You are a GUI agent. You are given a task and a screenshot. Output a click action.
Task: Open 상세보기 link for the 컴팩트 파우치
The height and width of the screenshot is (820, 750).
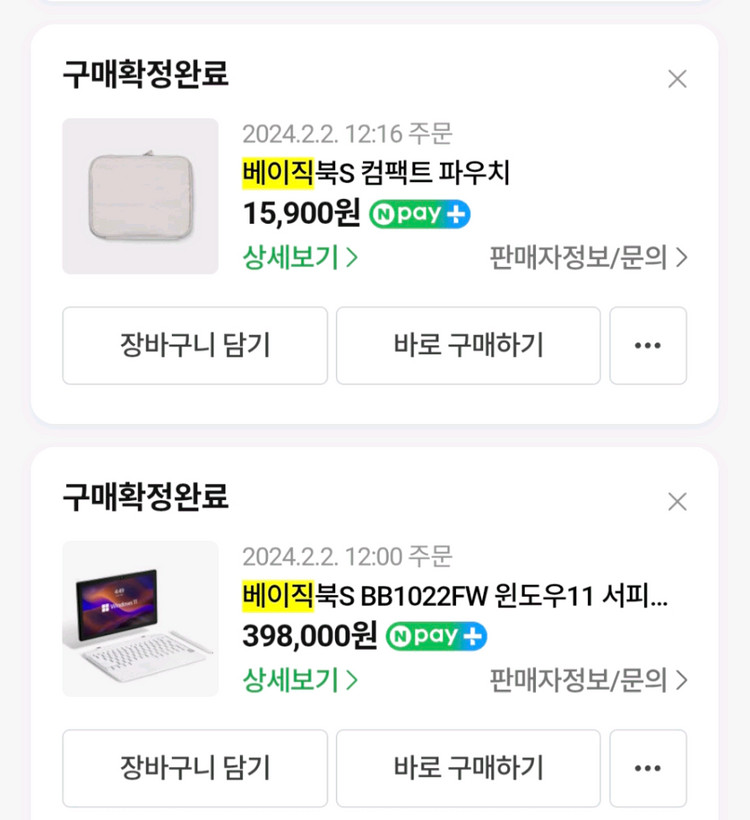[290, 257]
